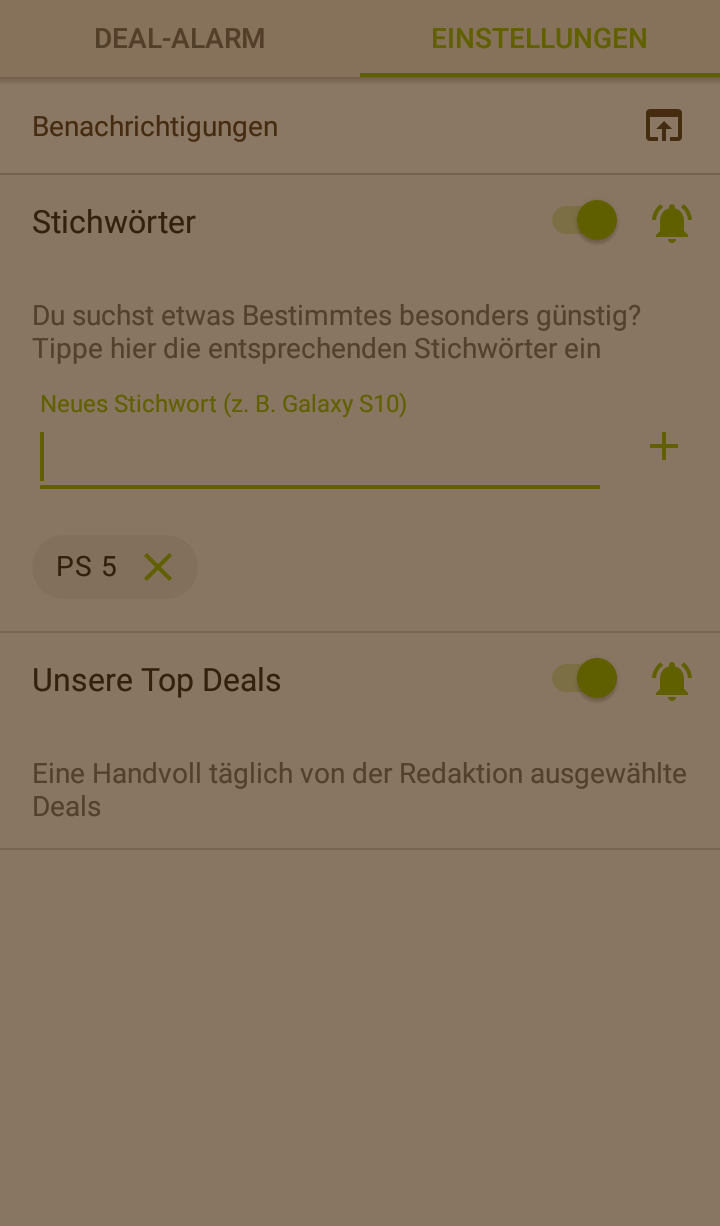Open Benachrichtigungen system settings icon
Viewport: 720px width, 1226px height.
[x=663, y=126]
